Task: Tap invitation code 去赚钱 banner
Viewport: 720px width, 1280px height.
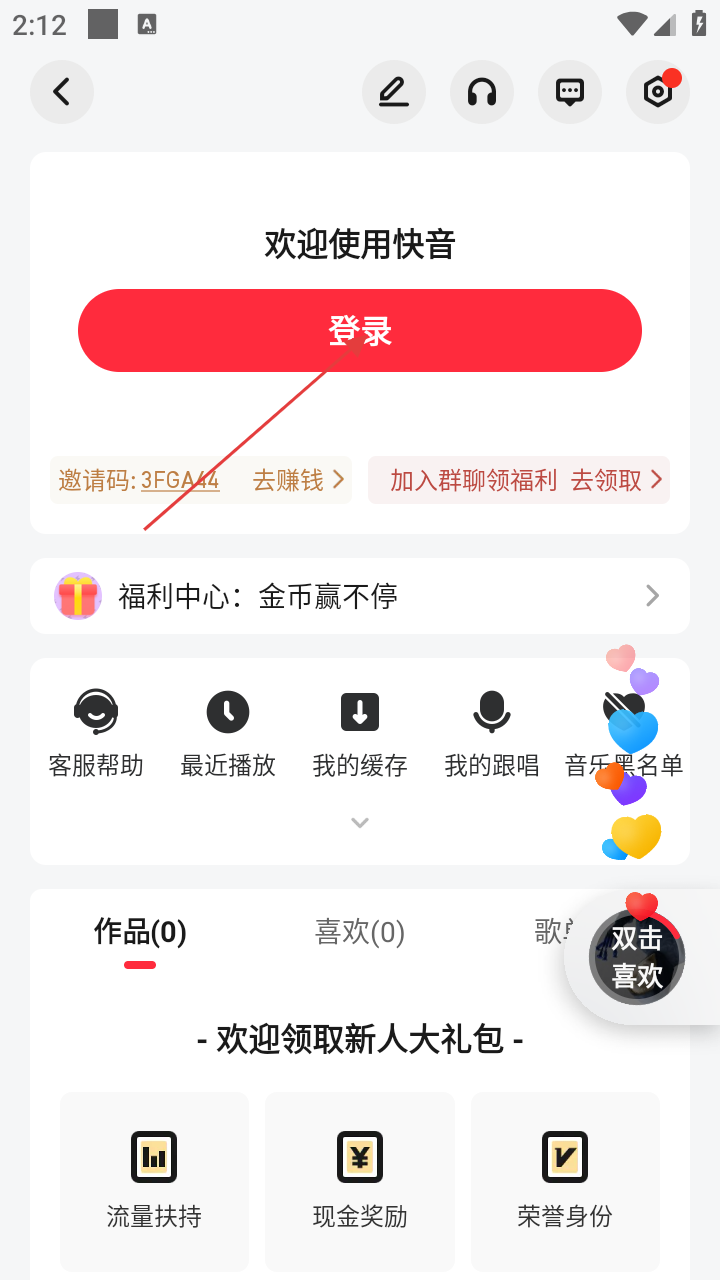Action: 201,480
